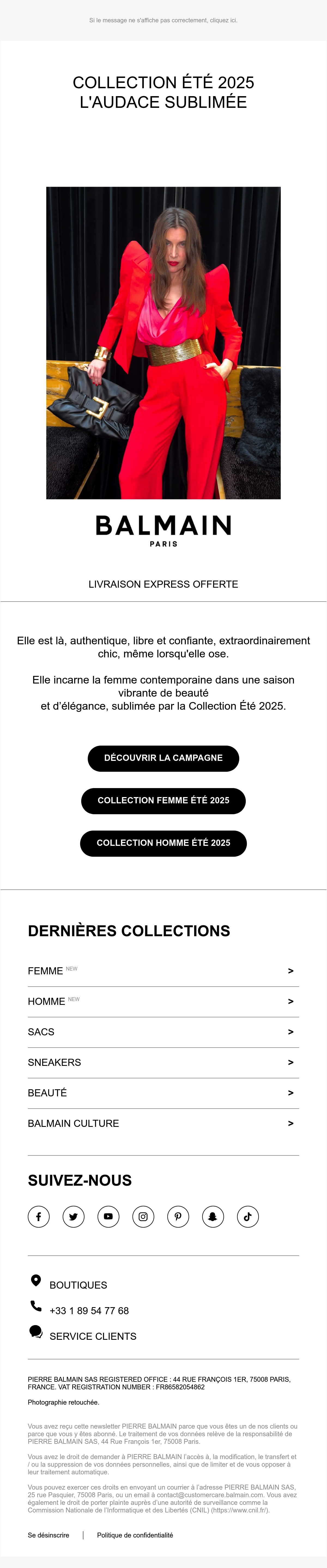Open the Pinterest icon

click(x=178, y=1216)
